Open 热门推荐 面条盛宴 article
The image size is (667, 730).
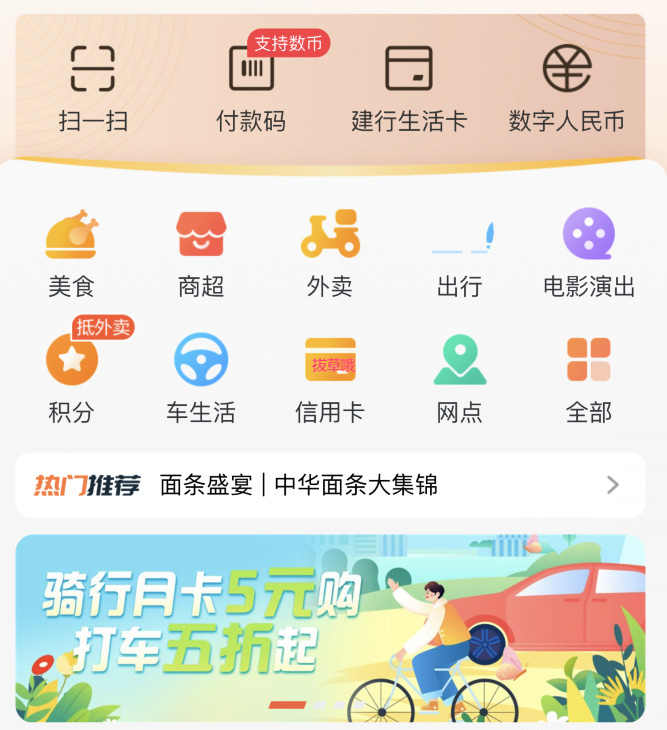(330, 485)
